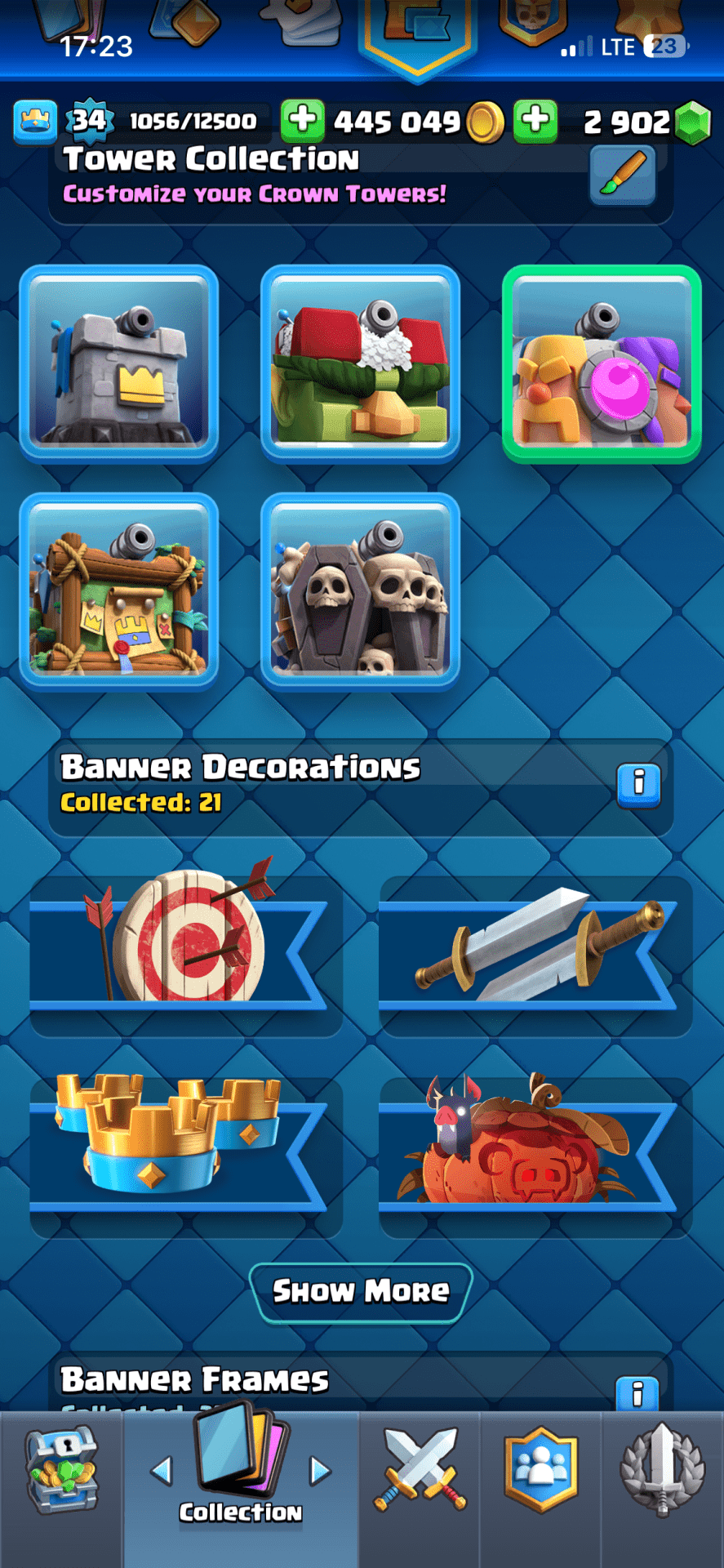Tap the king level crown icon
724x1568 pixels.
click(x=35, y=121)
